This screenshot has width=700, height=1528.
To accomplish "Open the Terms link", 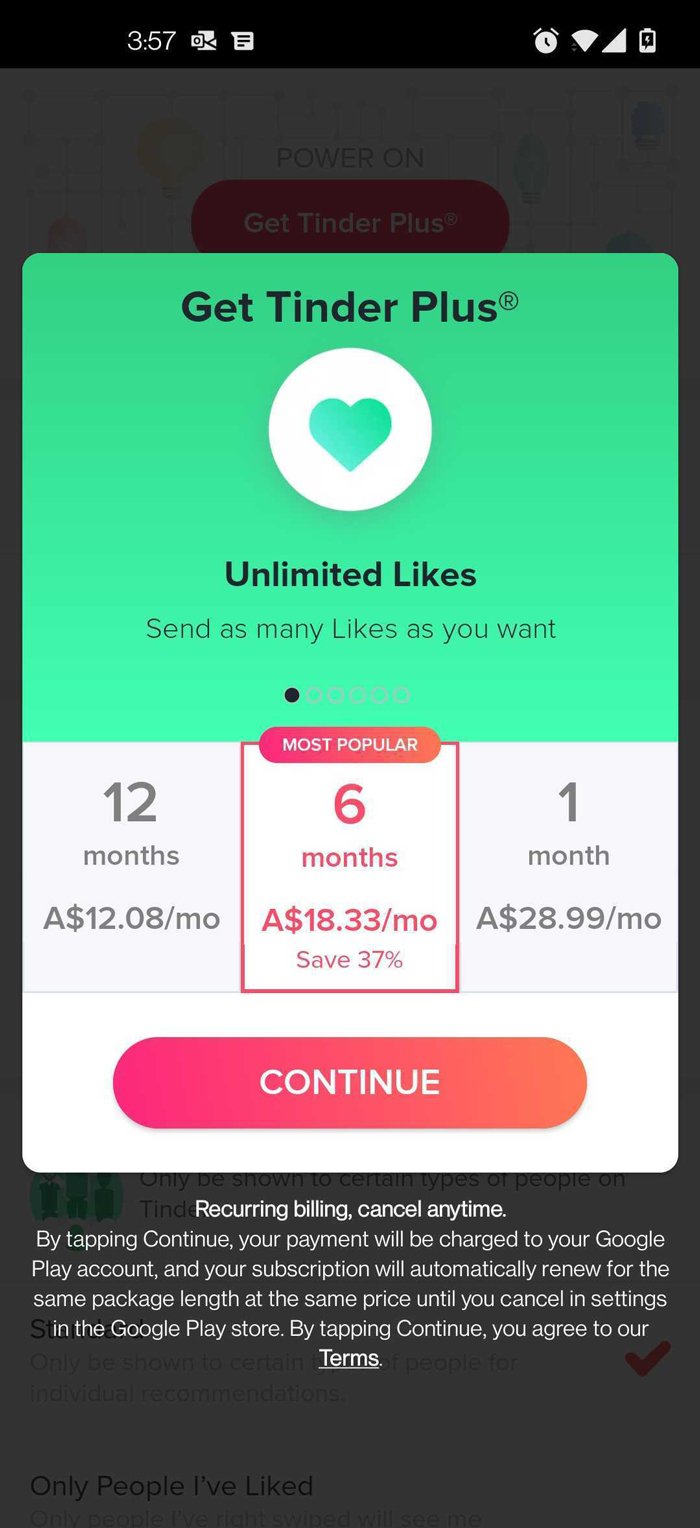I will (349, 1358).
